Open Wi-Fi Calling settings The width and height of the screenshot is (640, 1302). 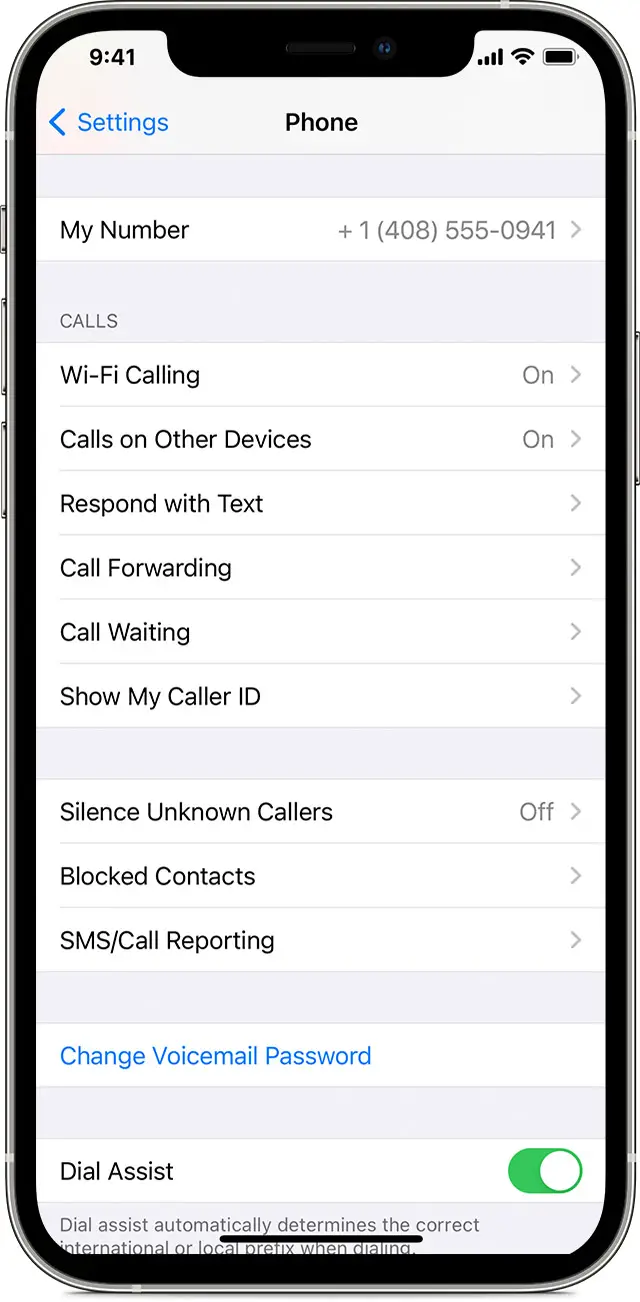[320, 375]
